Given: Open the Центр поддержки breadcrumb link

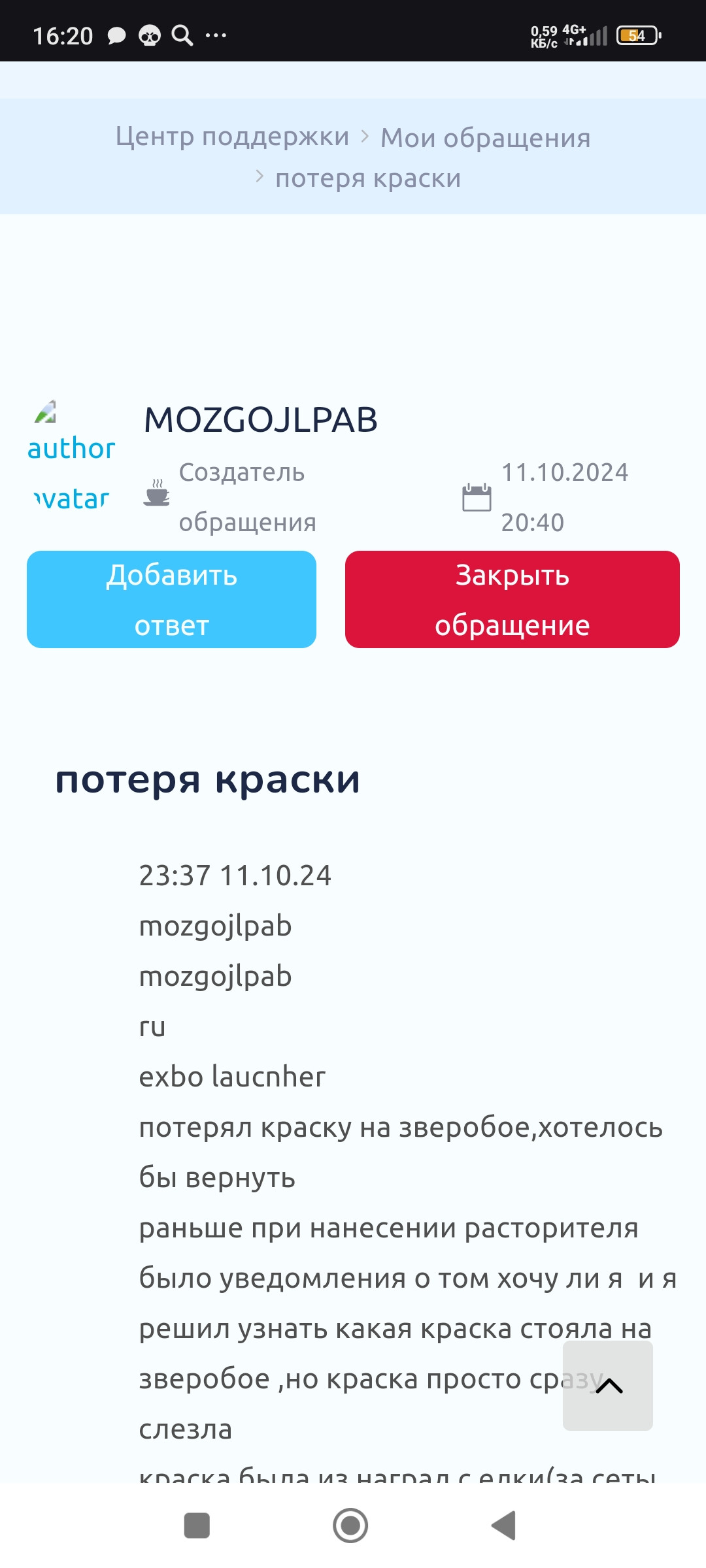Looking at the screenshot, I should (232, 137).
